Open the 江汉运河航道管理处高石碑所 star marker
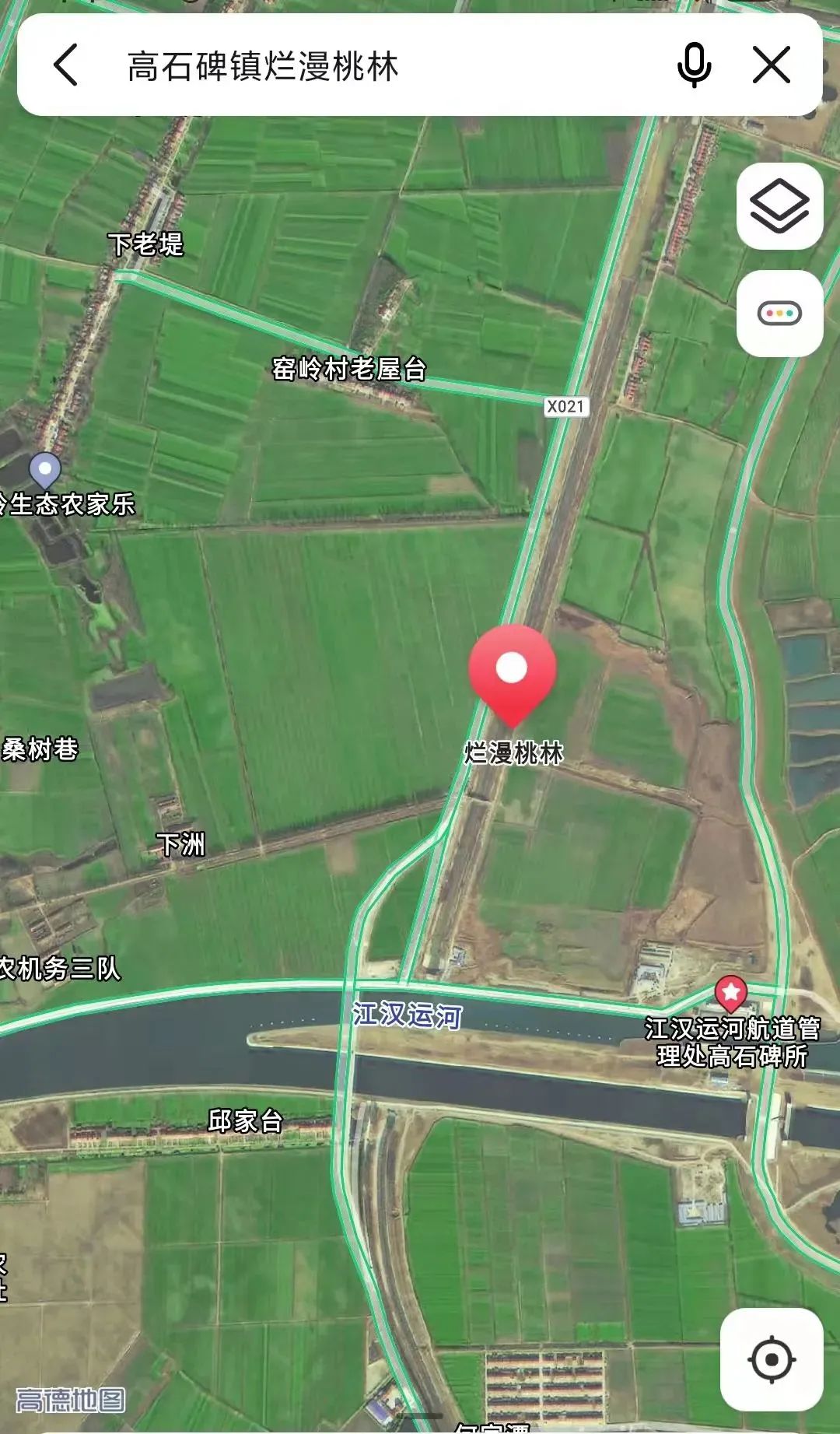 tap(730, 993)
